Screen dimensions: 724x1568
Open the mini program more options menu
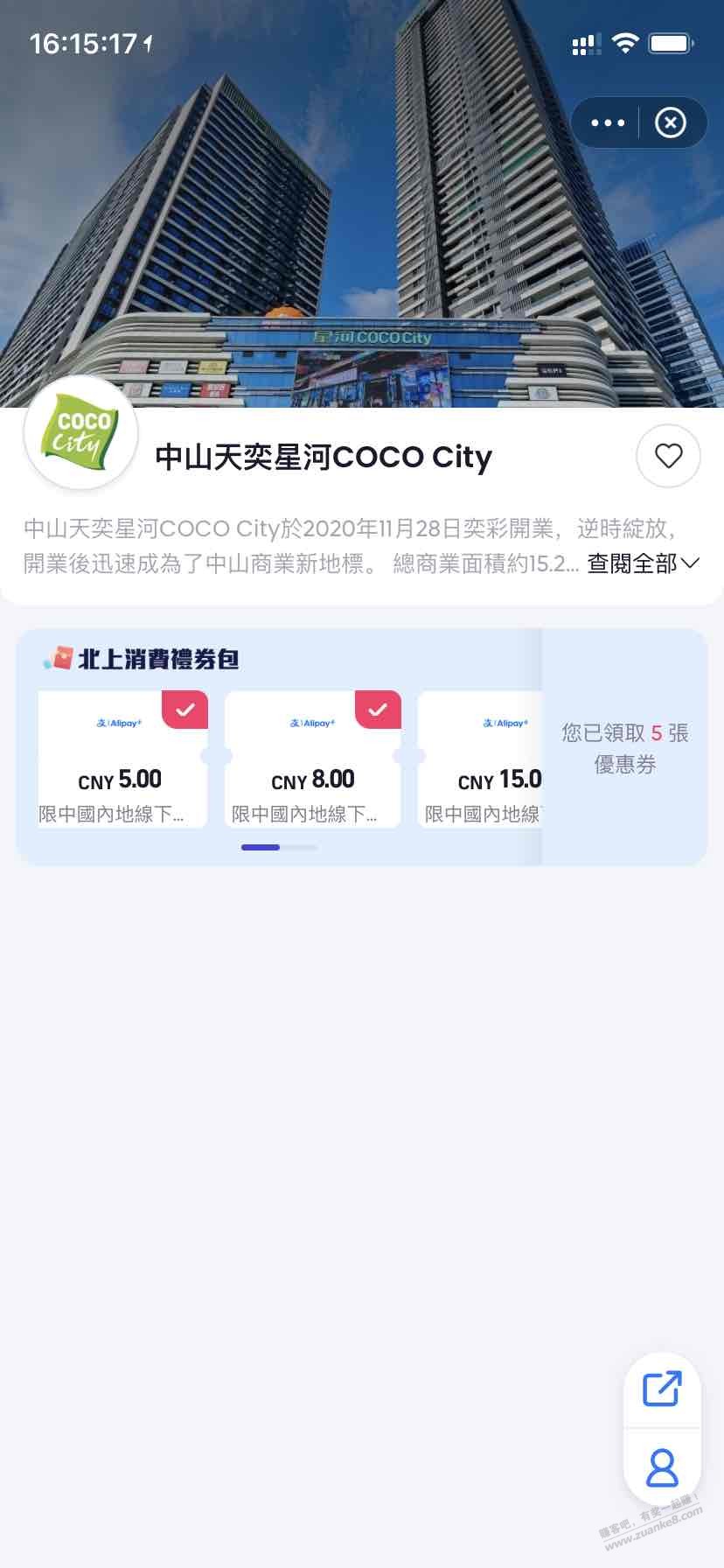point(608,123)
